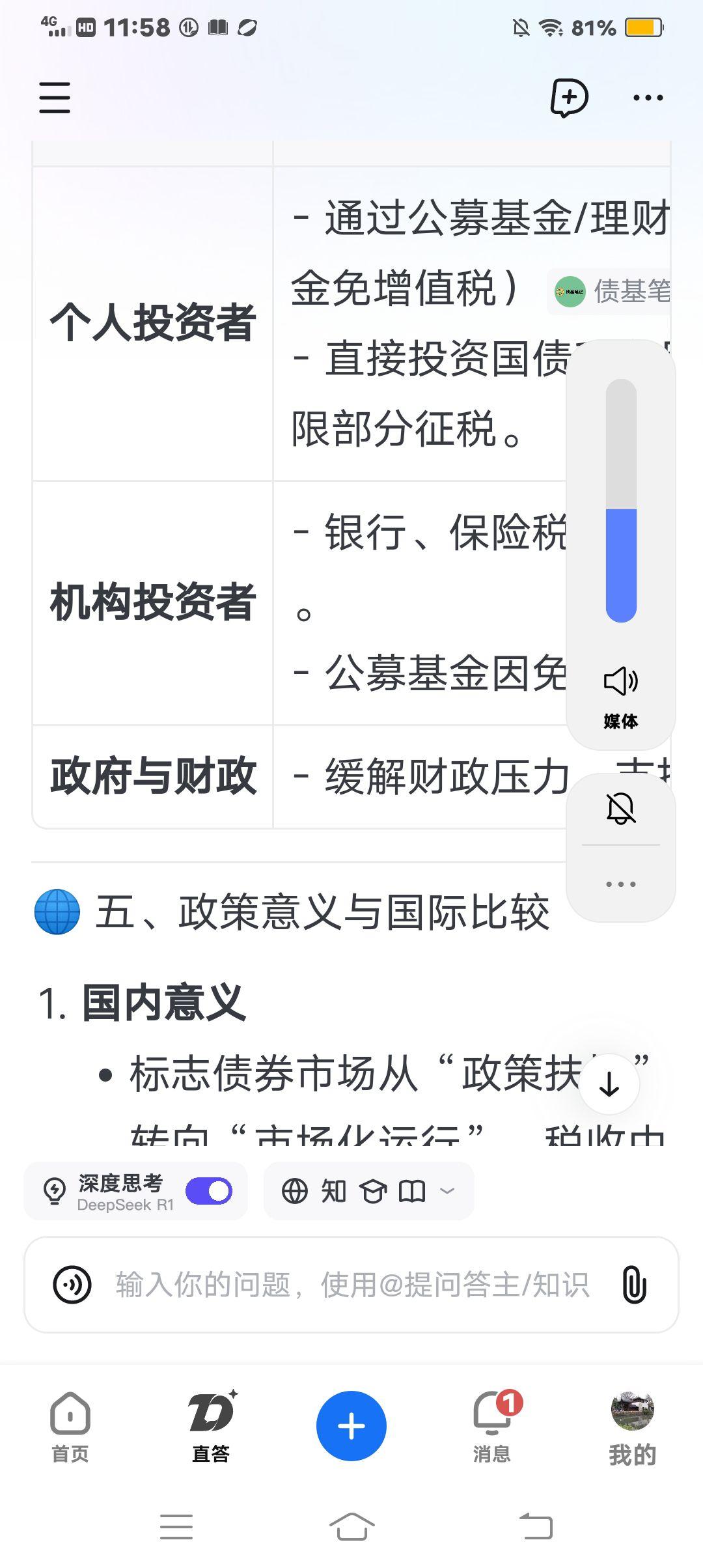Start a new chat conversation
The height and width of the screenshot is (1568, 703).
[568, 98]
